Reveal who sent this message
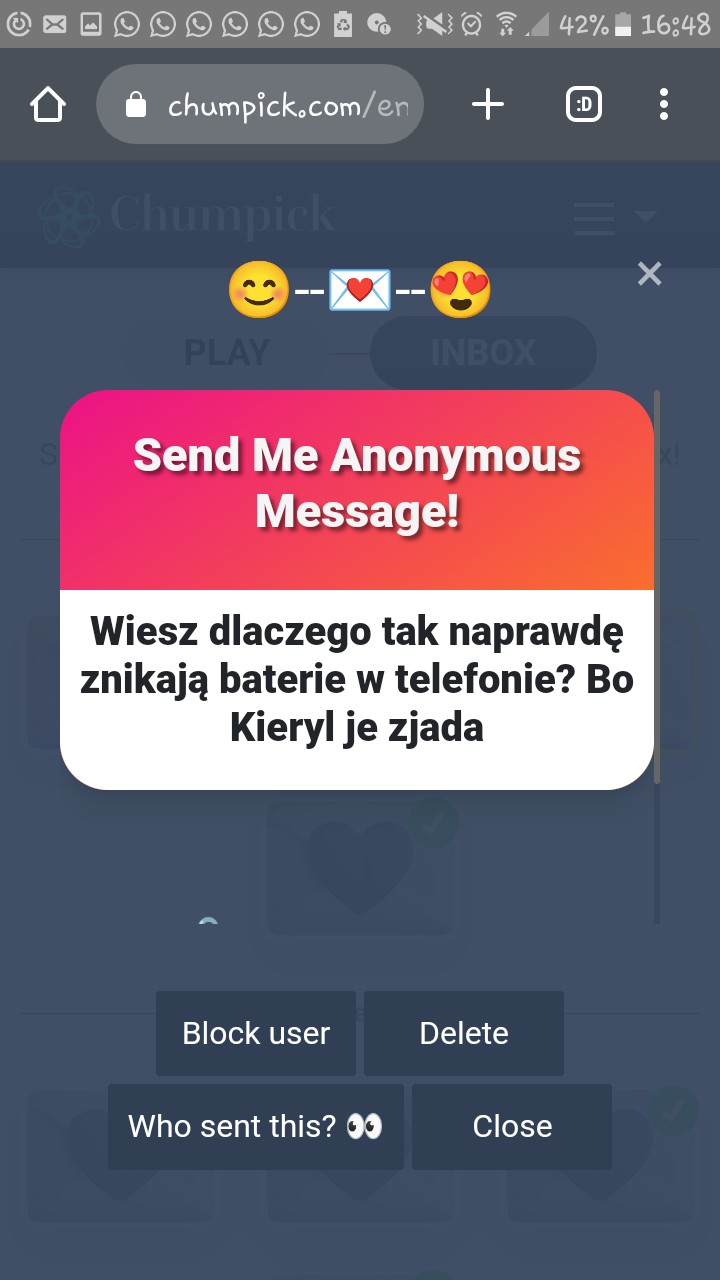This screenshot has height=1280, width=720. coord(256,1126)
